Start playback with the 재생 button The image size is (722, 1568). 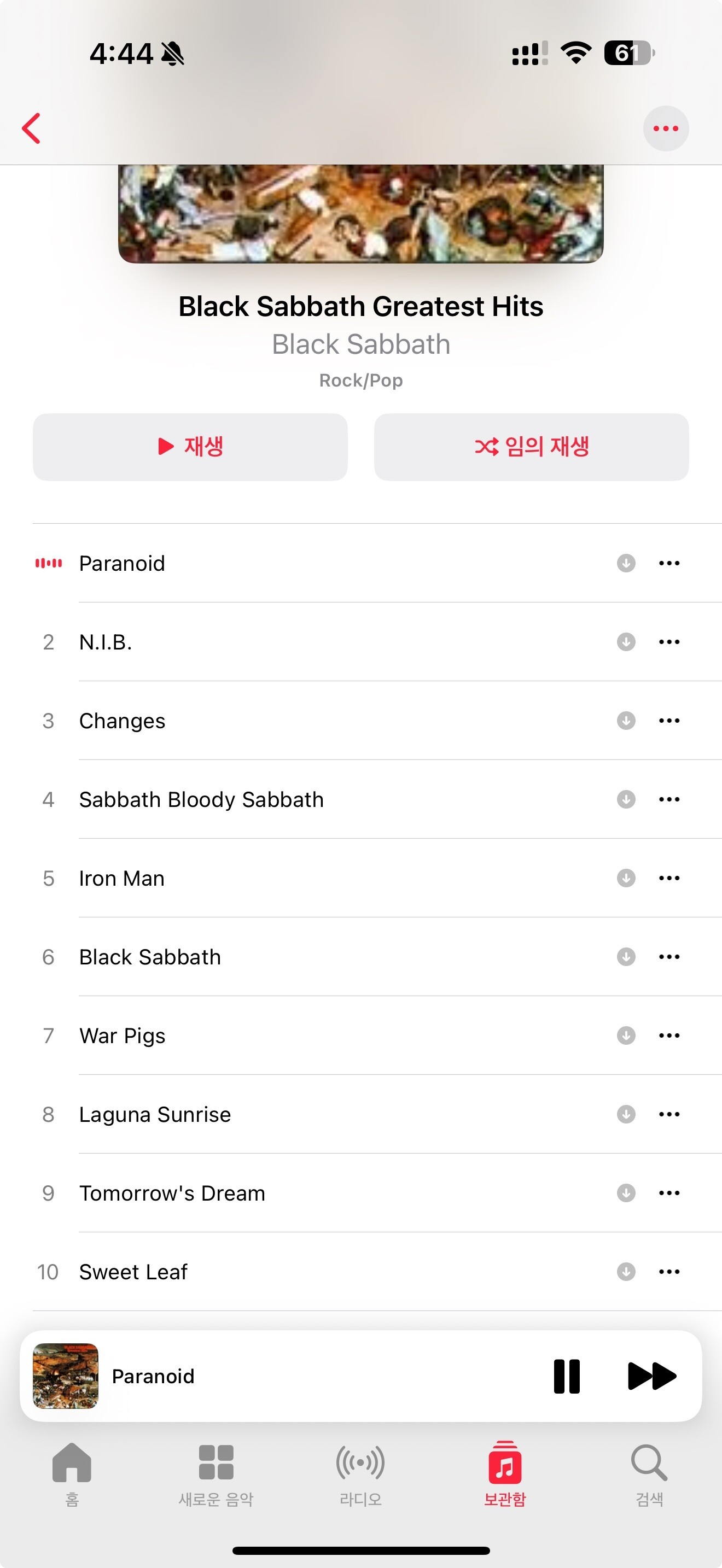click(190, 447)
